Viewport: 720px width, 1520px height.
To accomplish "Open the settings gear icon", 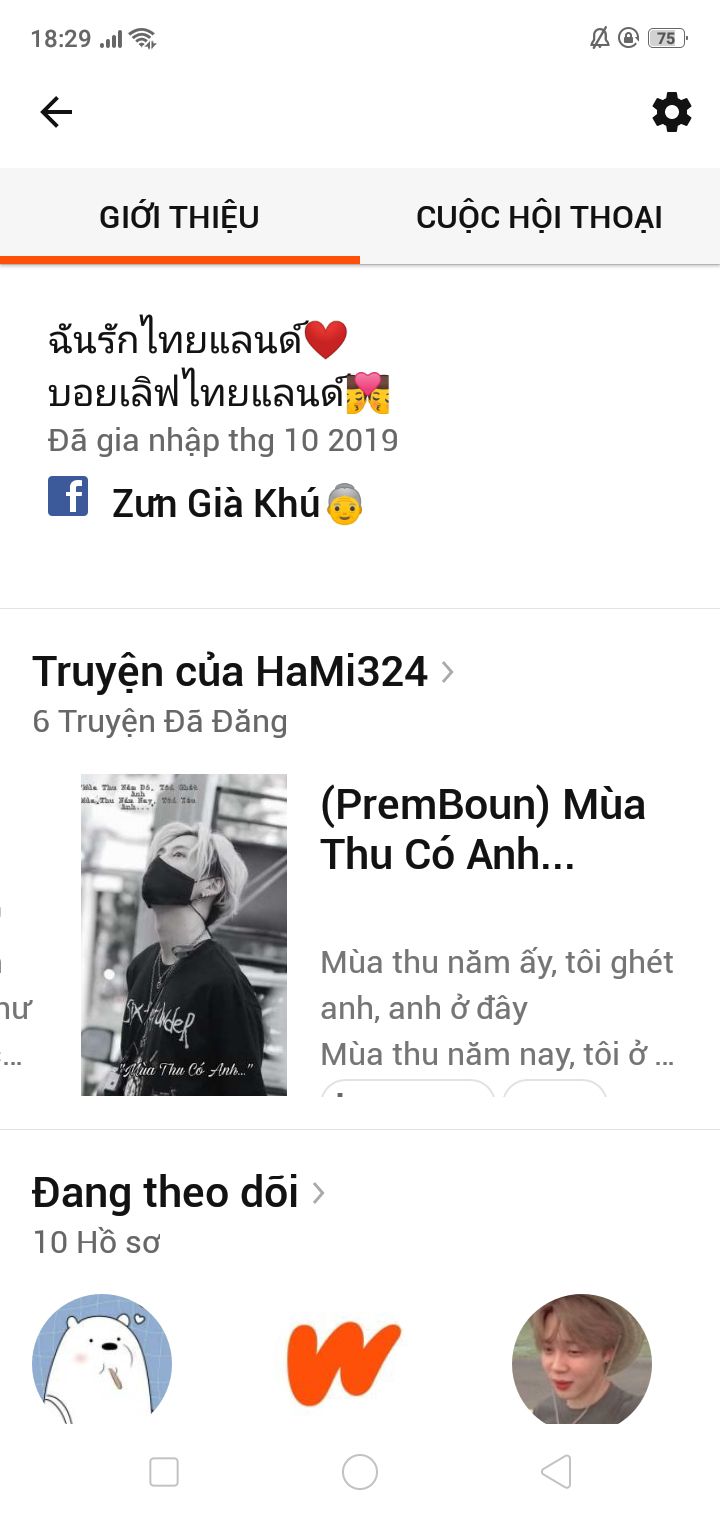I will point(672,112).
